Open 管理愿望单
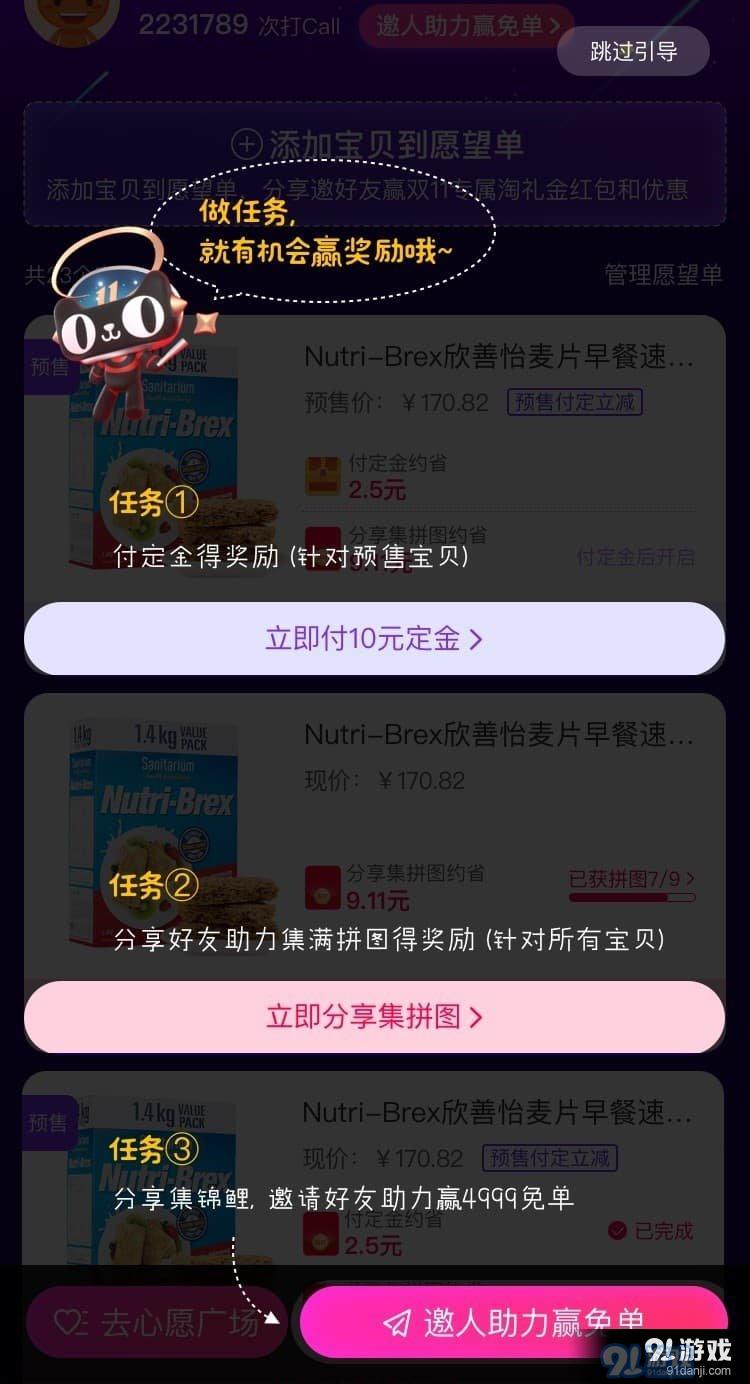Viewport: 750px width, 1384px height. (x=663, y=275)
